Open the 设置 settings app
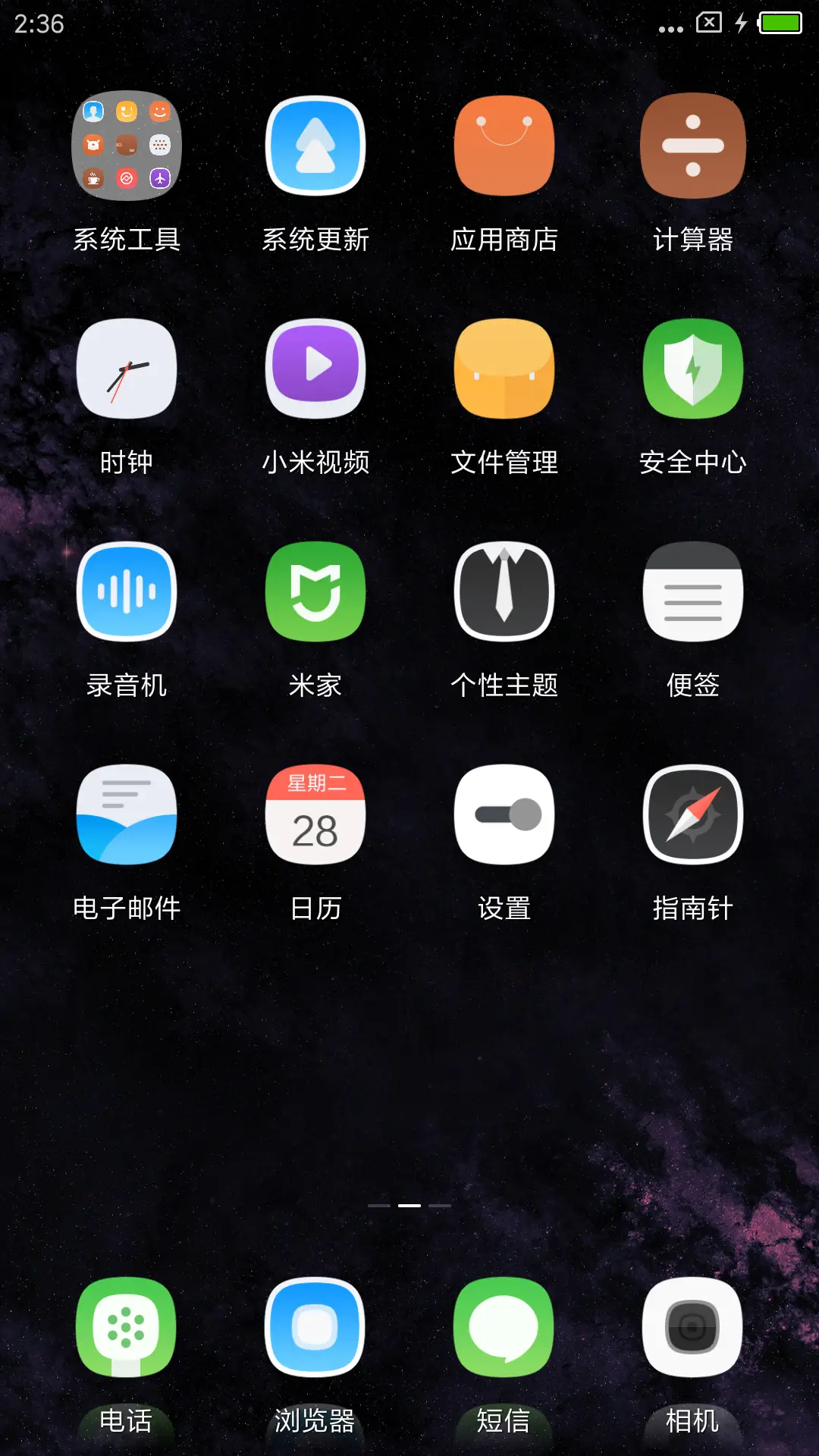This screenshot has width=819, height=1456. point(504,814)
